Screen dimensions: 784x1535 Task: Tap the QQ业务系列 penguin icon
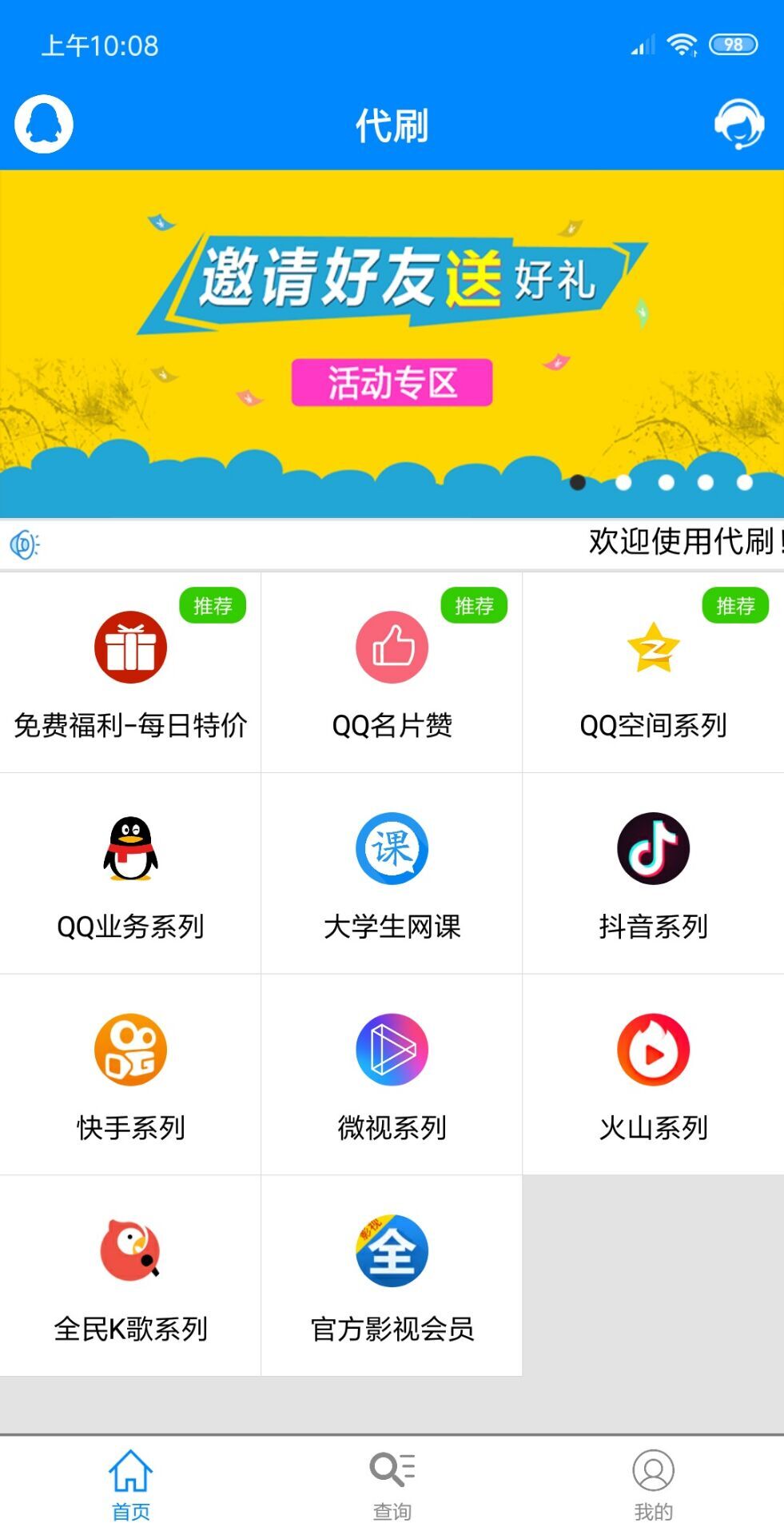[x=130, y=849]
